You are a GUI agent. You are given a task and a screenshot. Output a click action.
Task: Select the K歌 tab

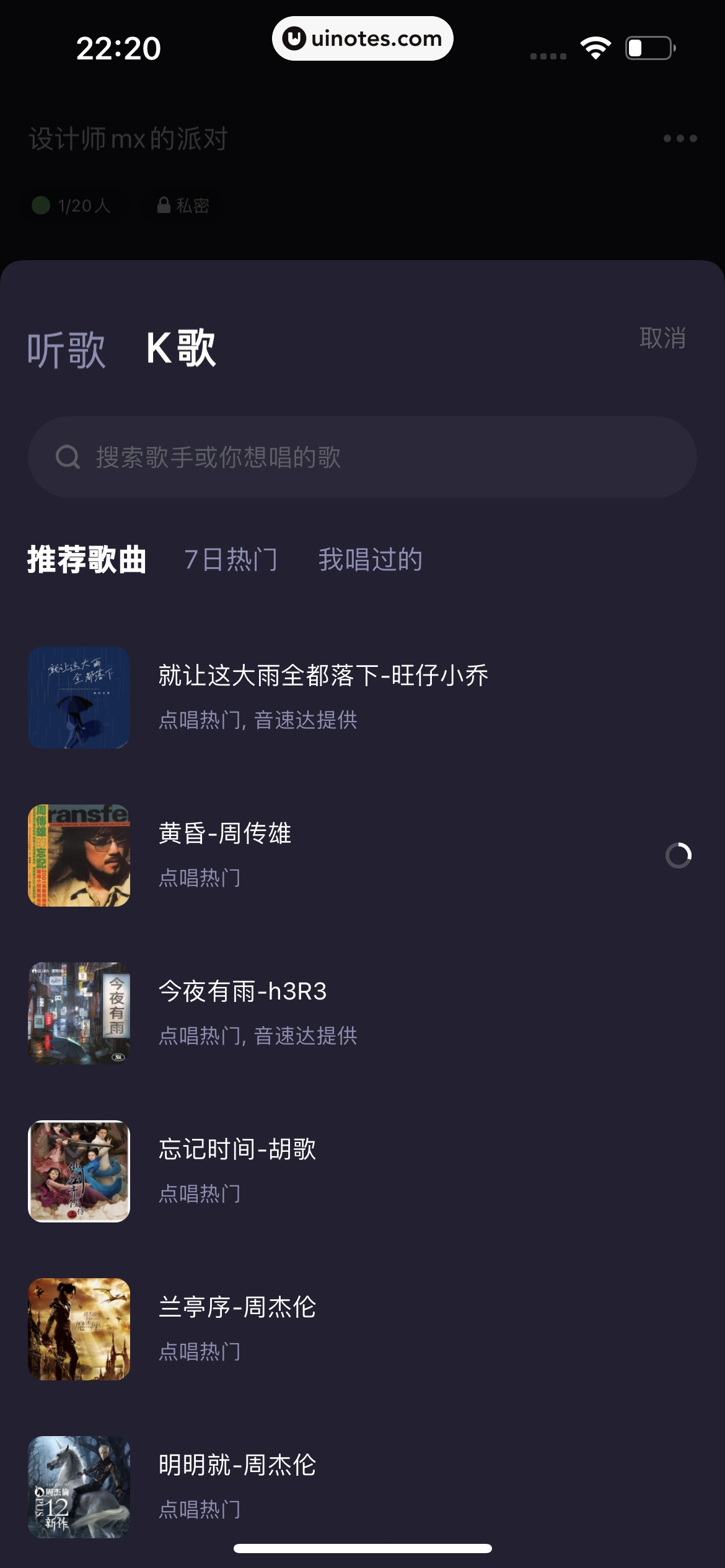181,349
